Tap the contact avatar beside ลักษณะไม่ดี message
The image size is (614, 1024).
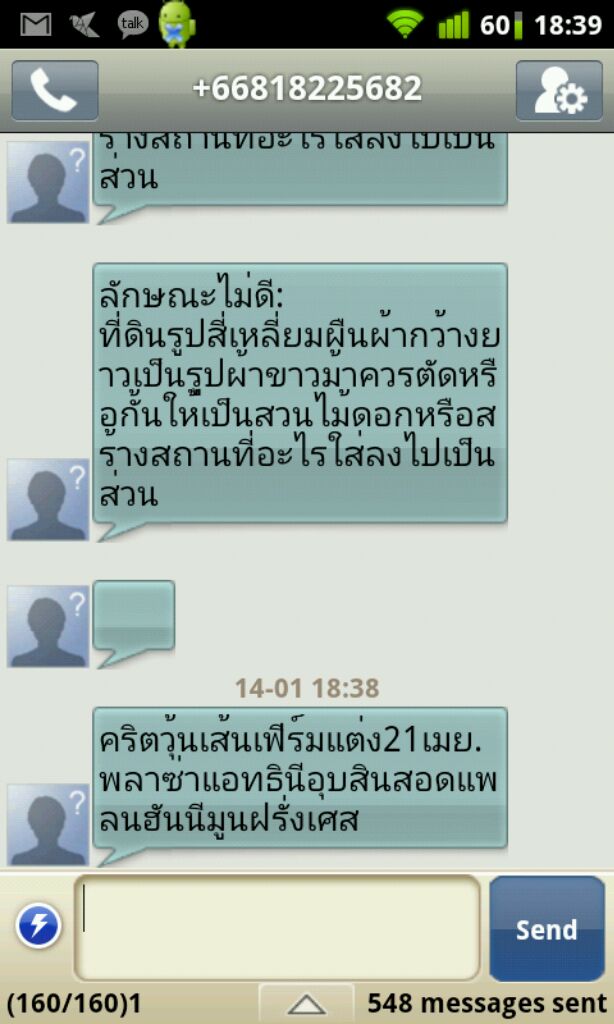[x=48, y=500]
